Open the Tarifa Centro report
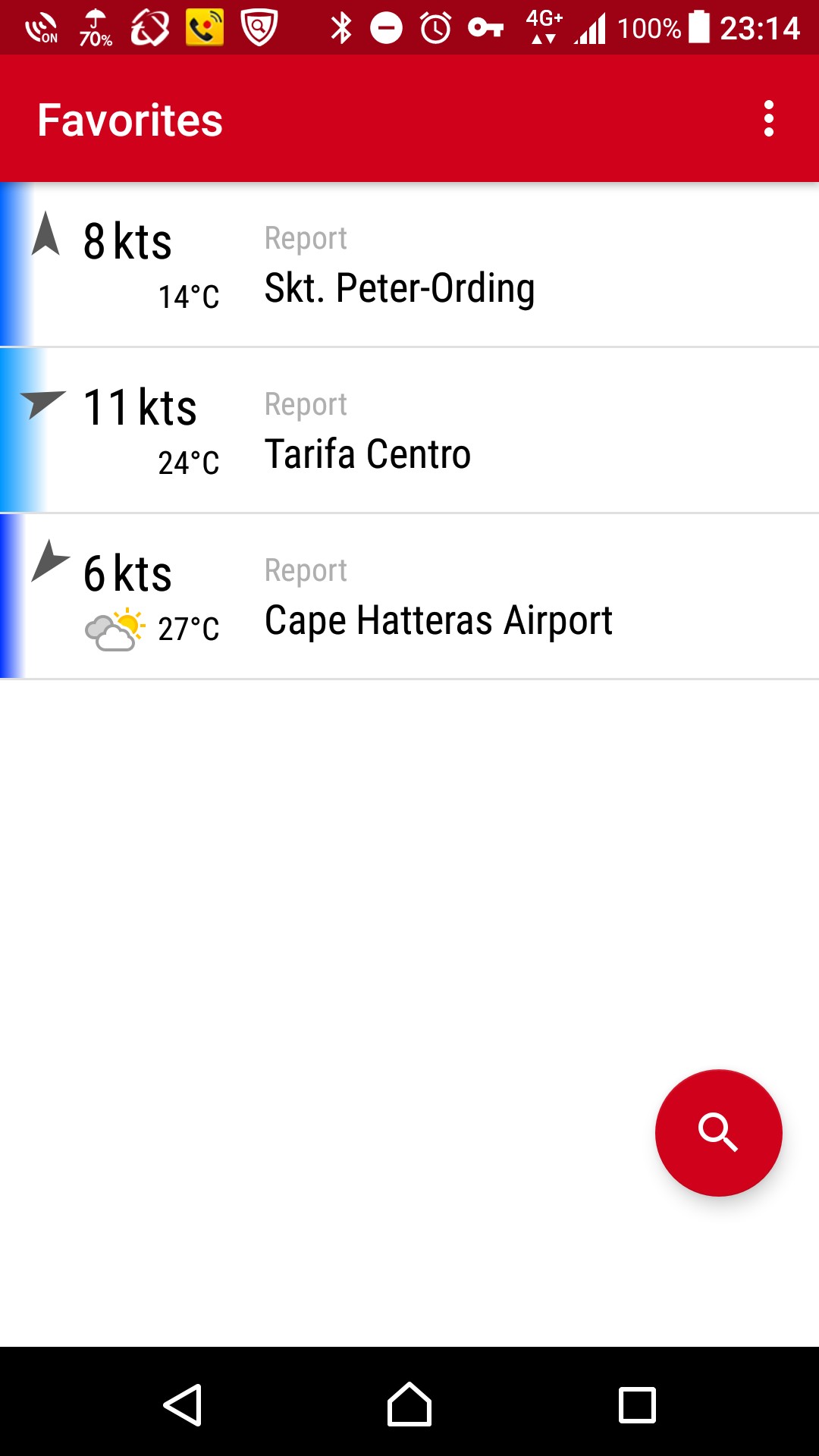Screen dimensions: 819x1456 tap(409, 431)
